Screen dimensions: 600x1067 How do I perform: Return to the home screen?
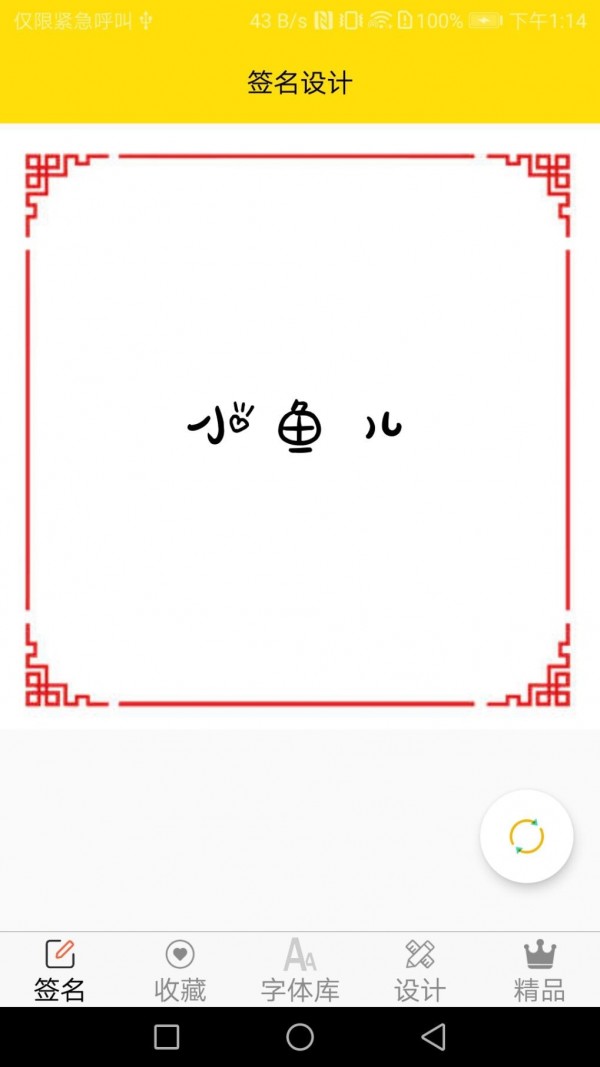(x=300, y=1037)
